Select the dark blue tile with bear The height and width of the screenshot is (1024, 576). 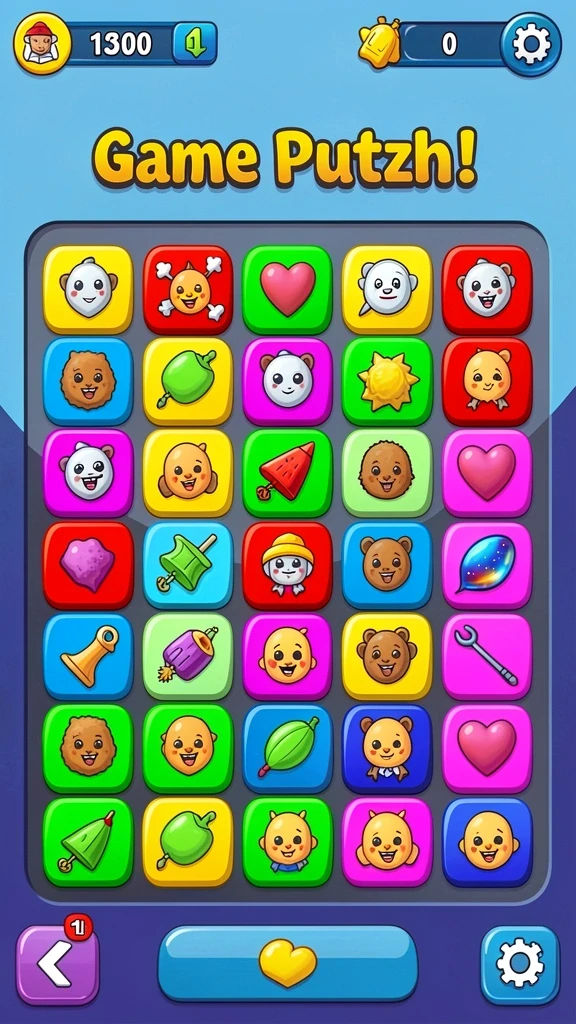387,748
